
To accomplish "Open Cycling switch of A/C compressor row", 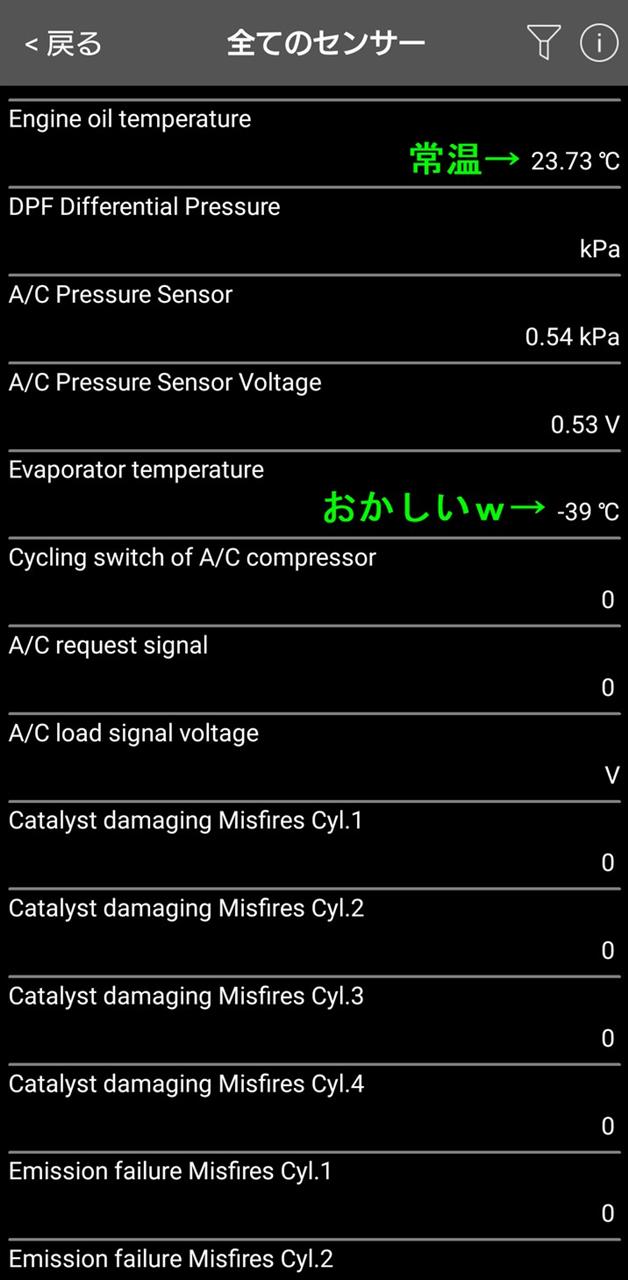I will click(x=314, y=583).
